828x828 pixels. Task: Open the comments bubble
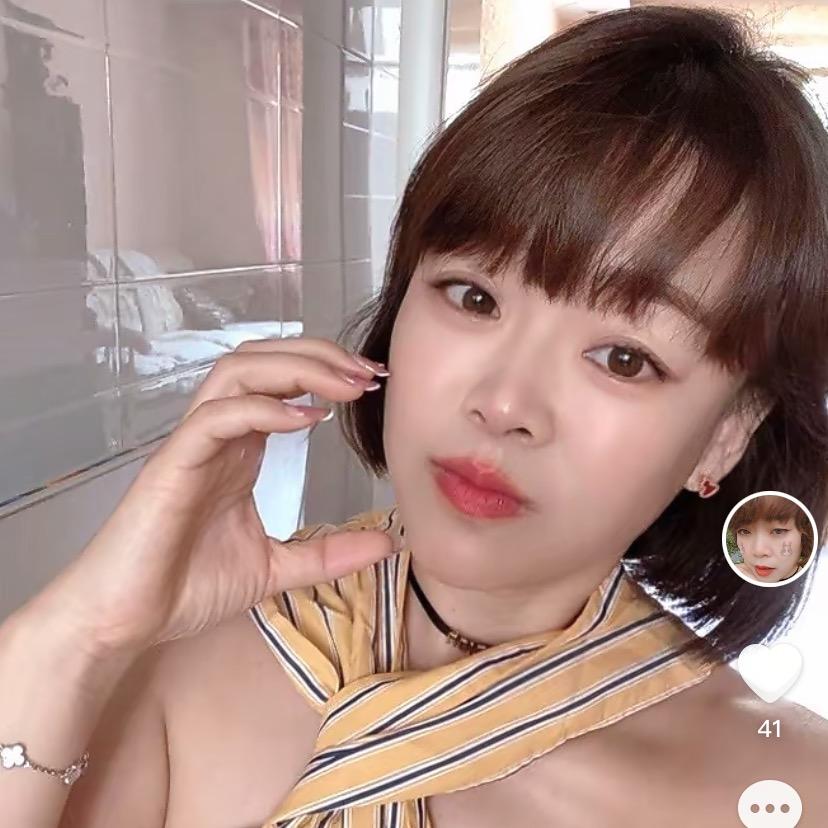[x=769, y=807]
